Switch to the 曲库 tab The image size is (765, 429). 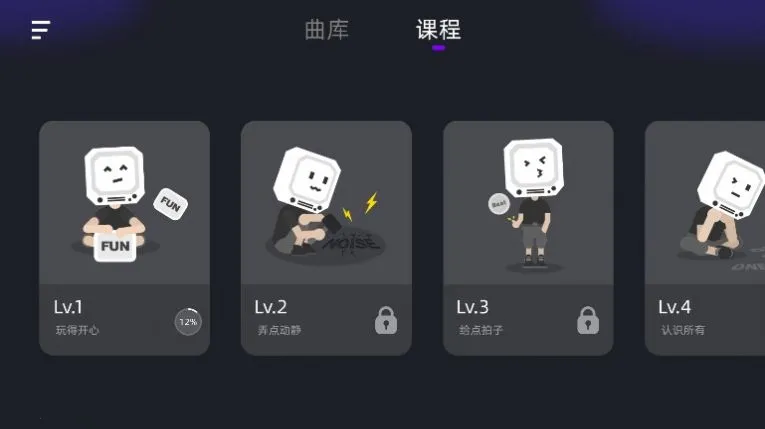pyautogui.click(x=327, y=30)
